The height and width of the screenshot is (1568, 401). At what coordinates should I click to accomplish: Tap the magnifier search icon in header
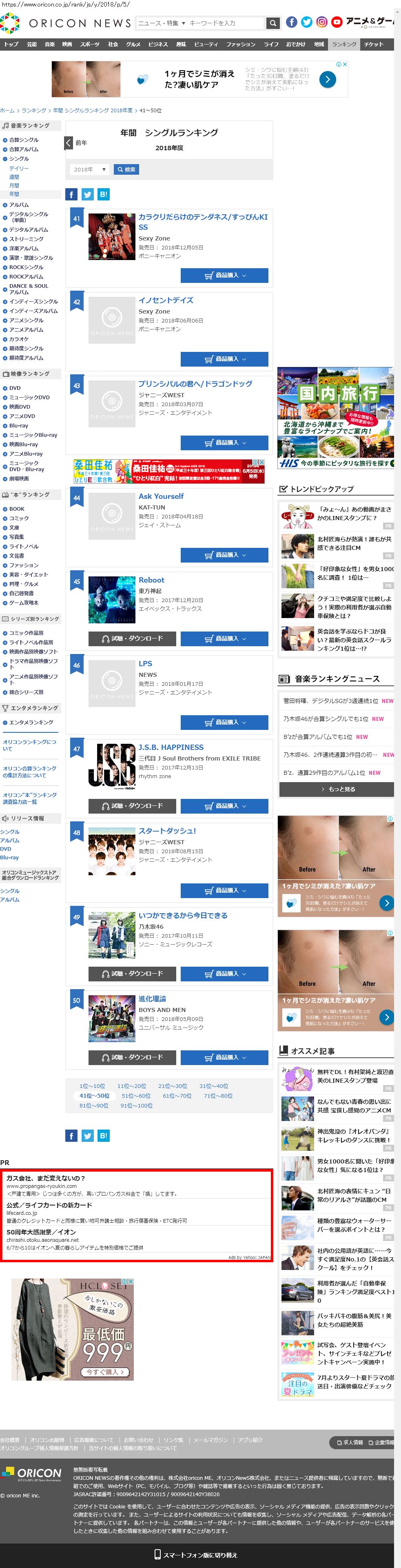point(273,23)
